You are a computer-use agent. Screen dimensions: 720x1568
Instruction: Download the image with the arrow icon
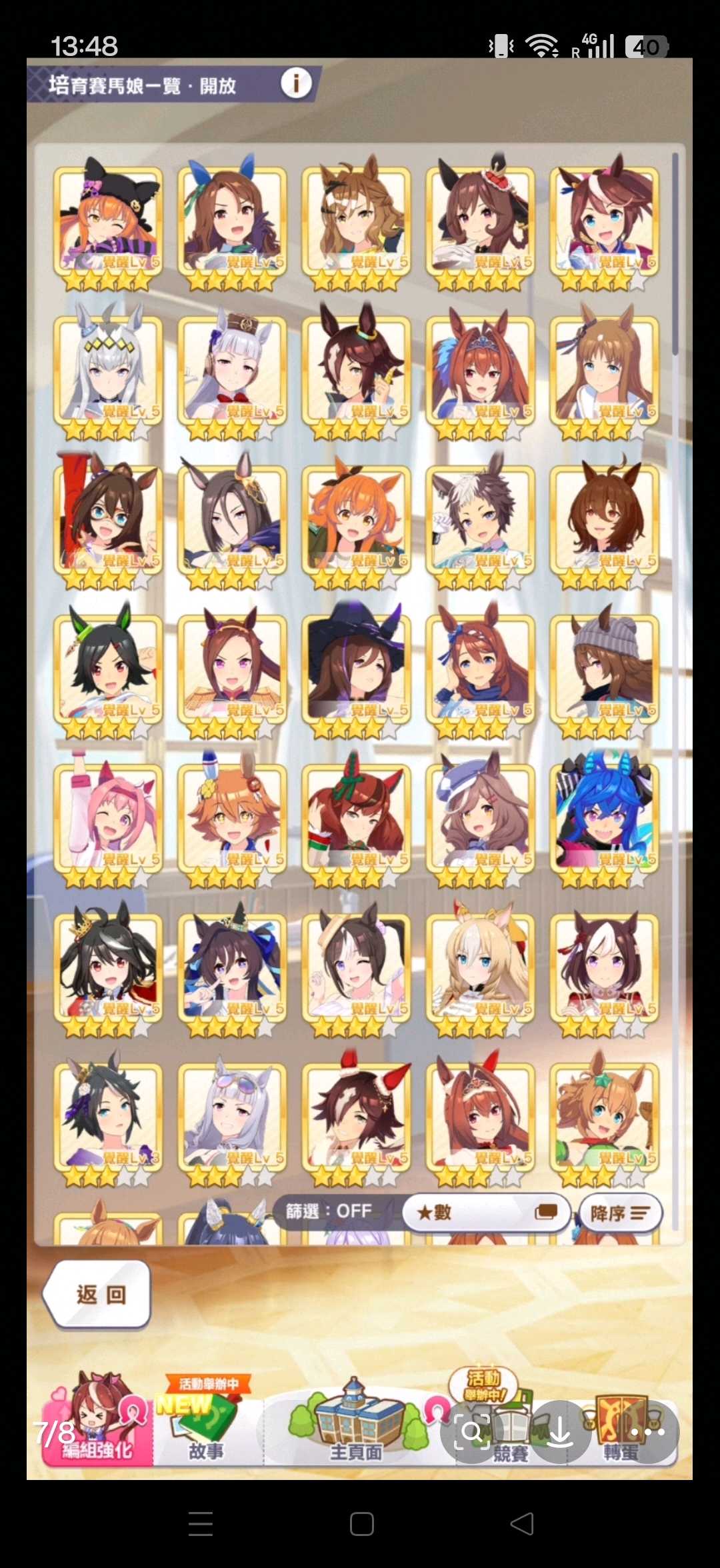click(x=560, y=1431)
